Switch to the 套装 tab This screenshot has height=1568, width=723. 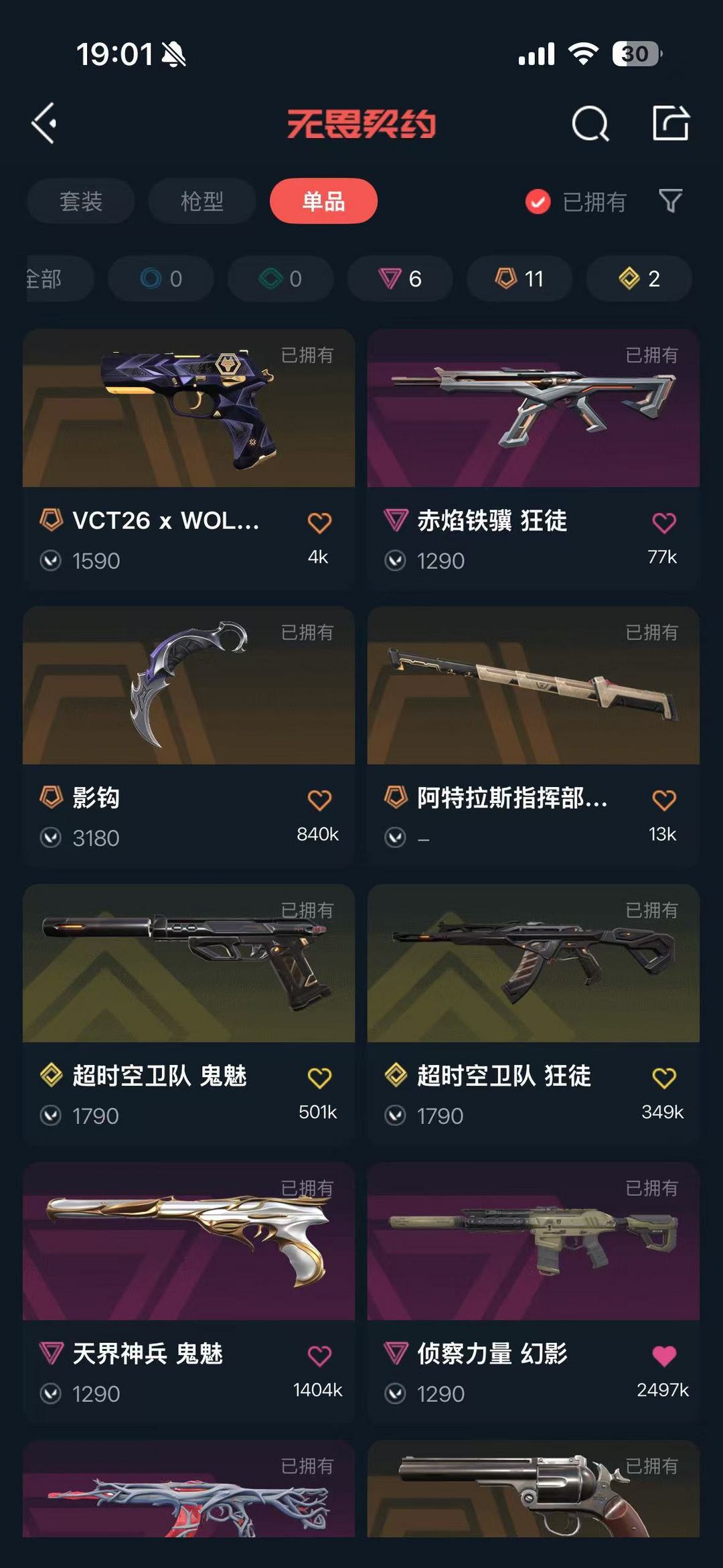(x=80, y=201)
